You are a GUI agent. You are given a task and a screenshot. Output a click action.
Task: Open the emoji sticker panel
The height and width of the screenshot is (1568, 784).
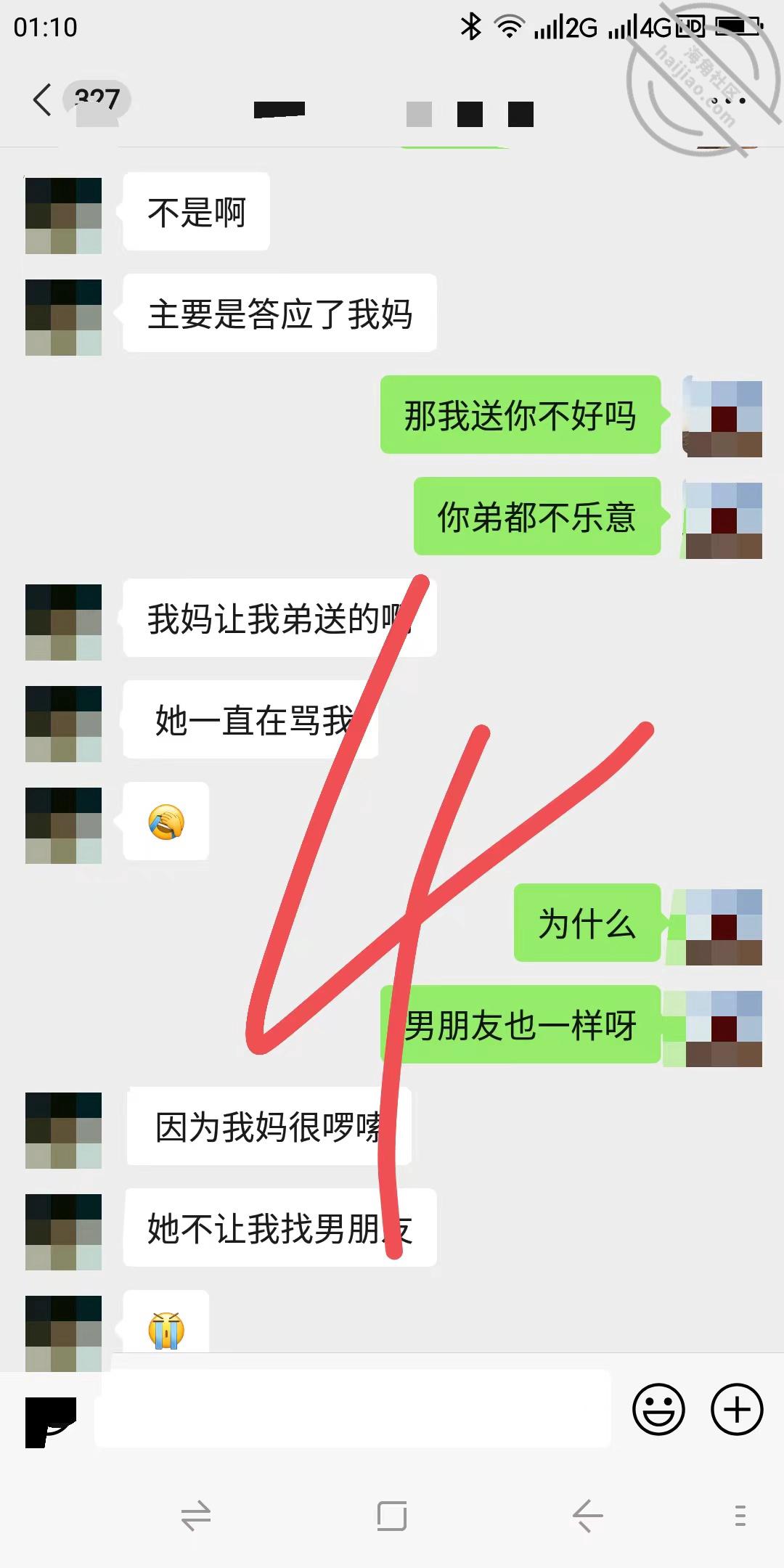tap(658, 1410)
